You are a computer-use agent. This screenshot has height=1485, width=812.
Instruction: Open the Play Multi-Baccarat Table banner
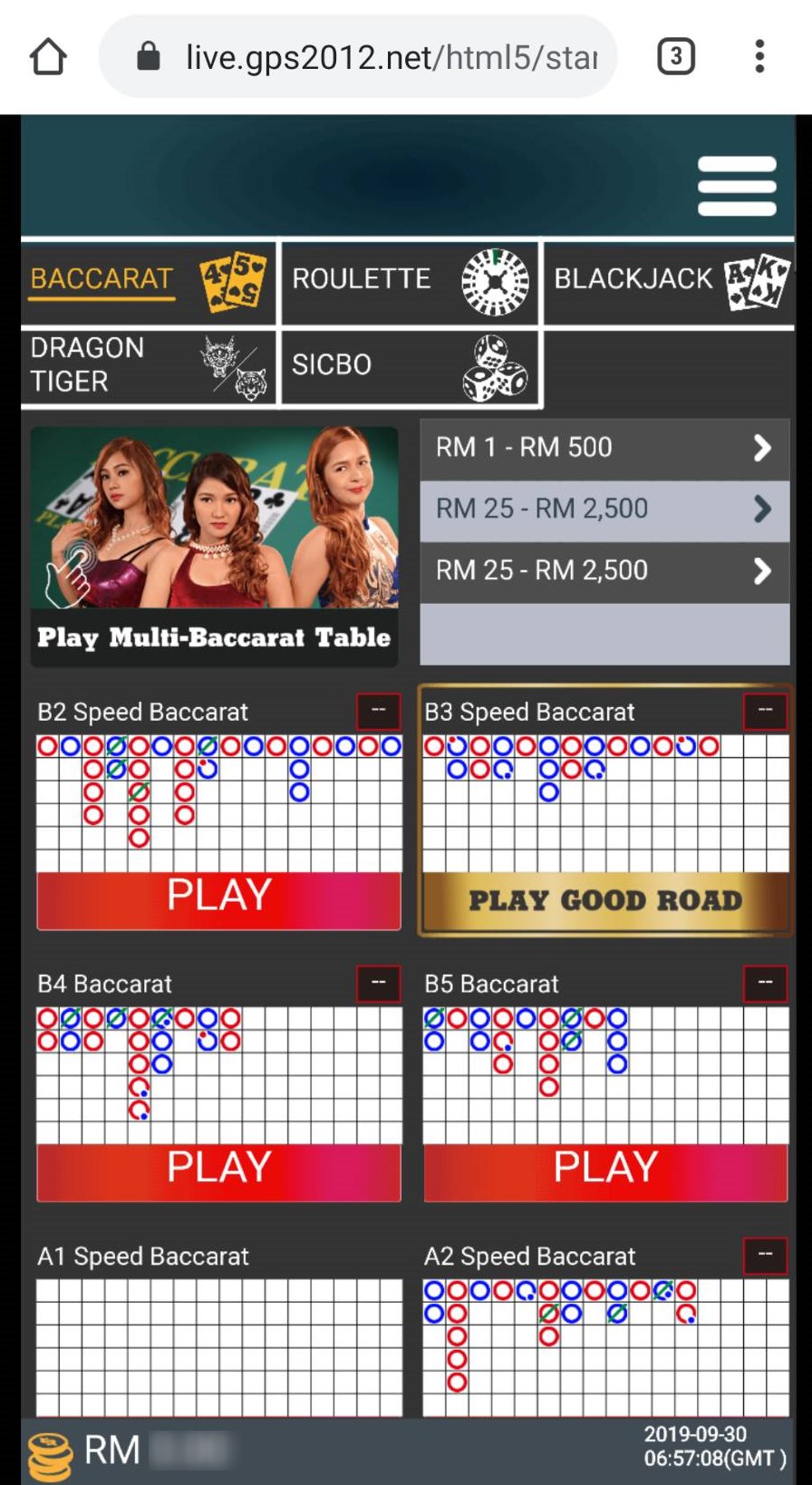216,544
